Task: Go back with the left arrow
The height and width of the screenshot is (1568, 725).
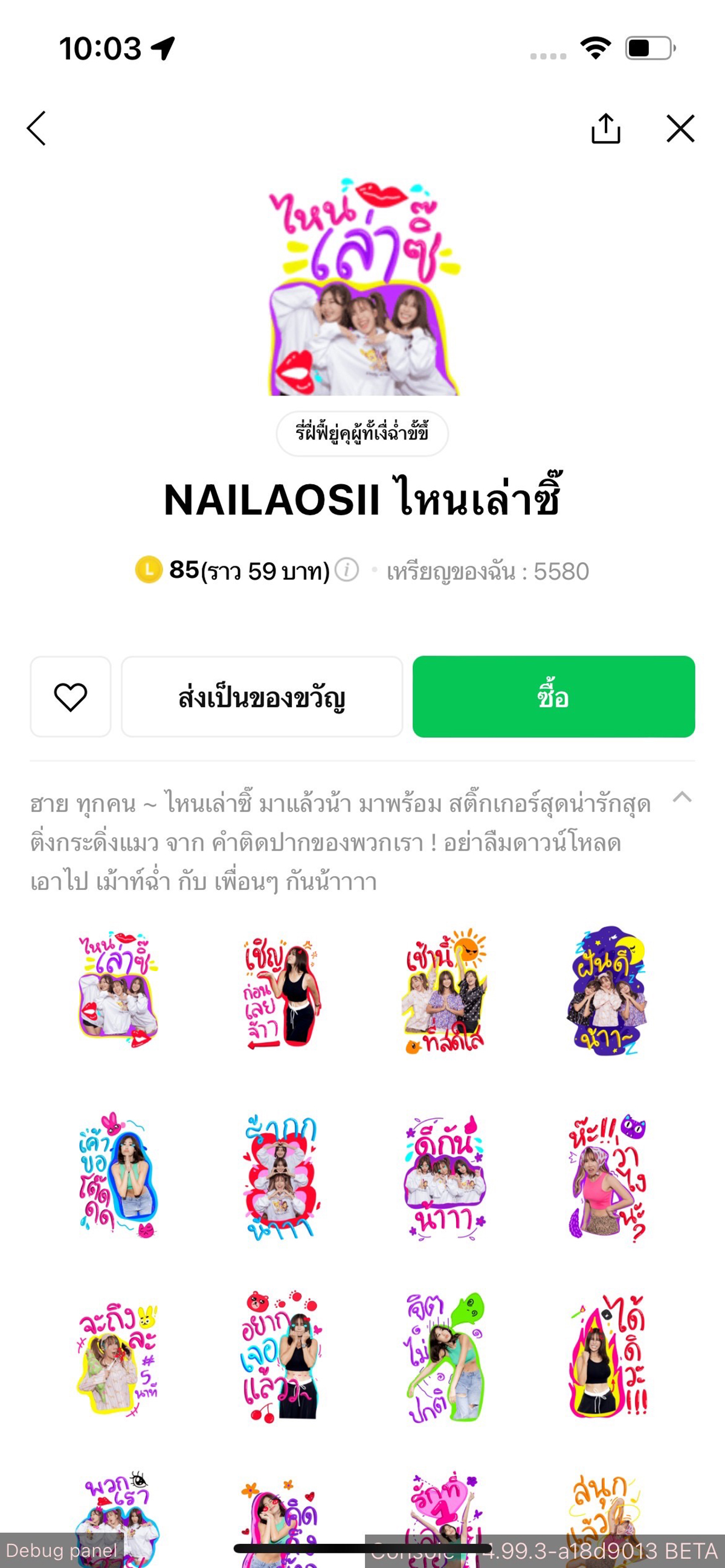Action: click(37, 129)
